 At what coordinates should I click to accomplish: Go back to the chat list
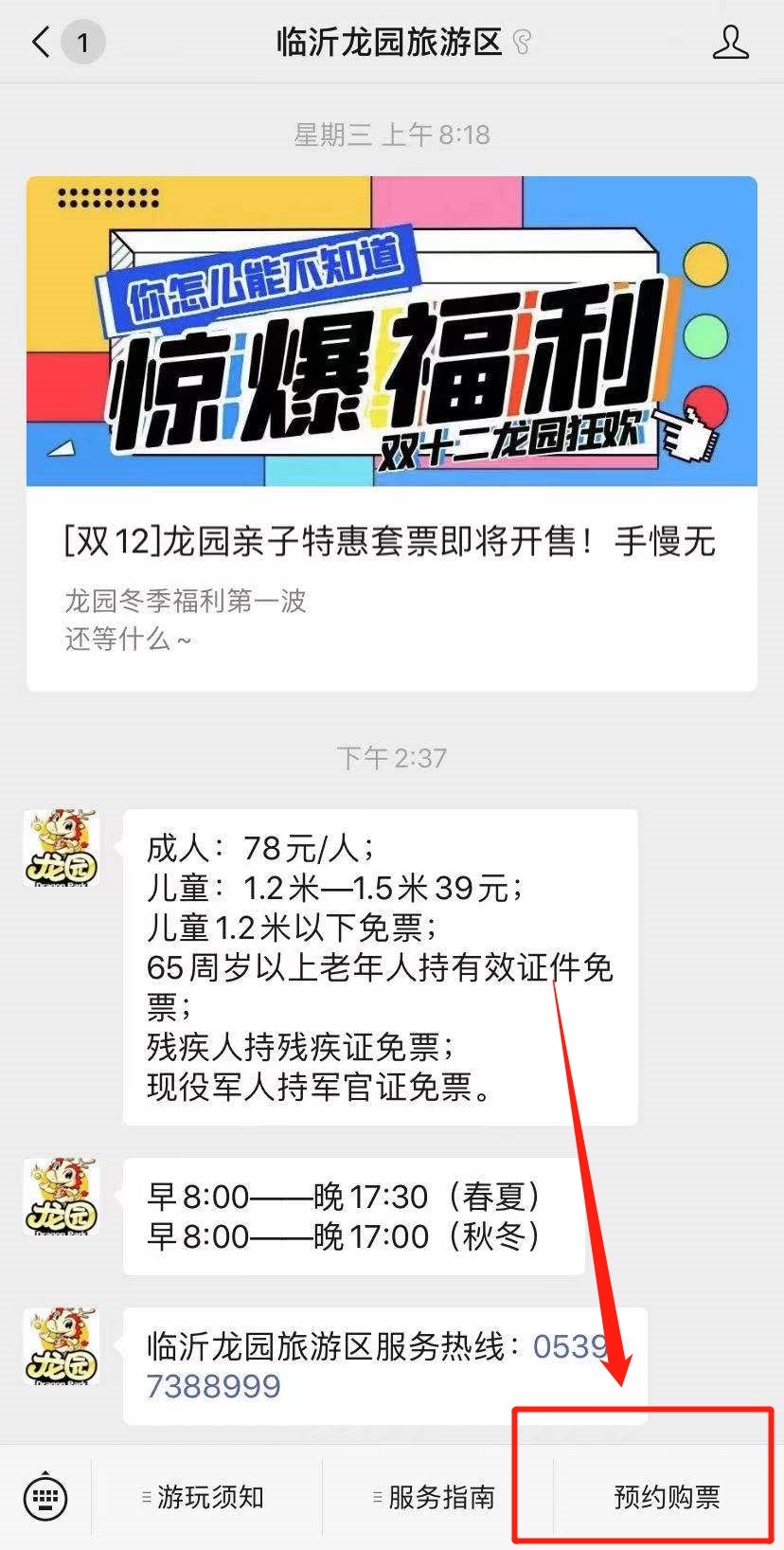(42, 43)
